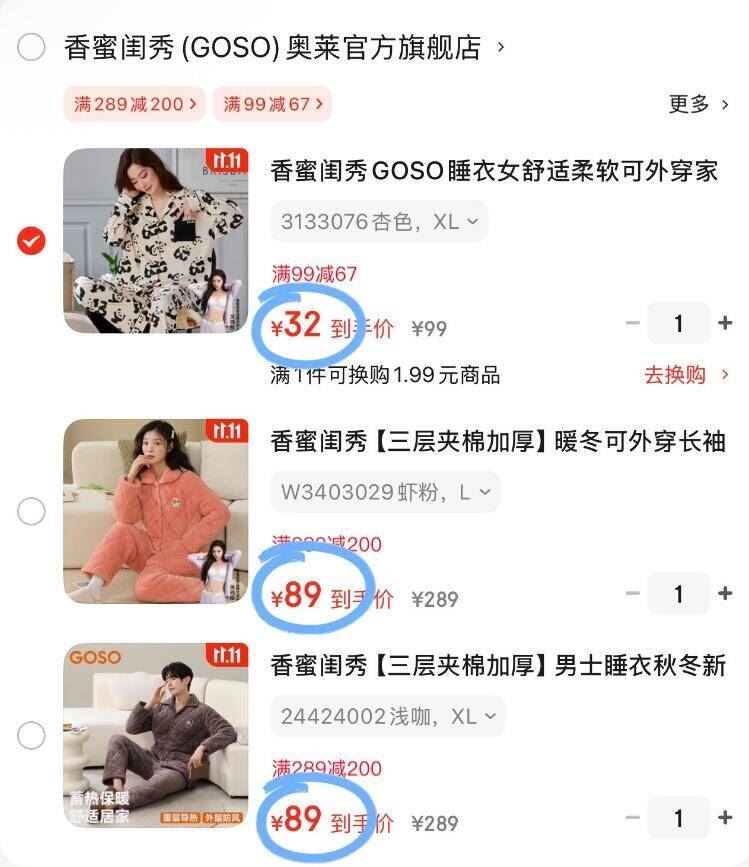Select the men's 浅咖 XL pajamas checkbox
This screenshot has width=749, height=867.
[32, 736]
